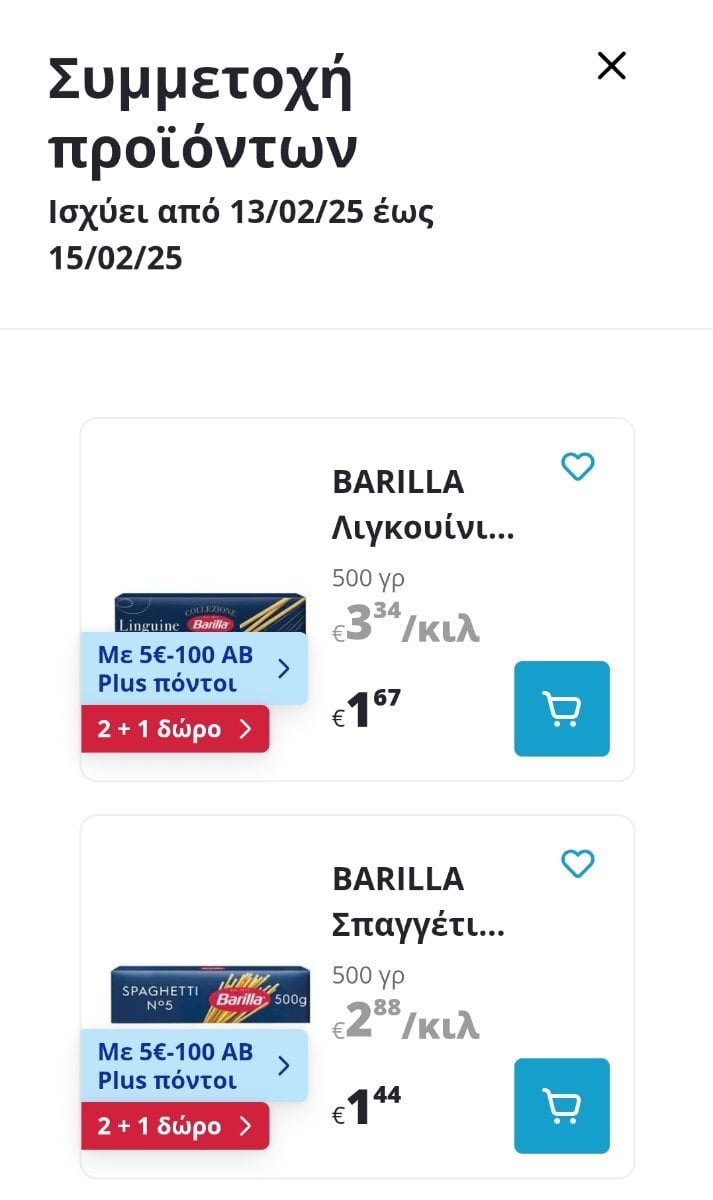Add BARILLA Σπαγγέτι to the cart
The width and height of the screenshot is (713, 1200).
point(562,1106)
